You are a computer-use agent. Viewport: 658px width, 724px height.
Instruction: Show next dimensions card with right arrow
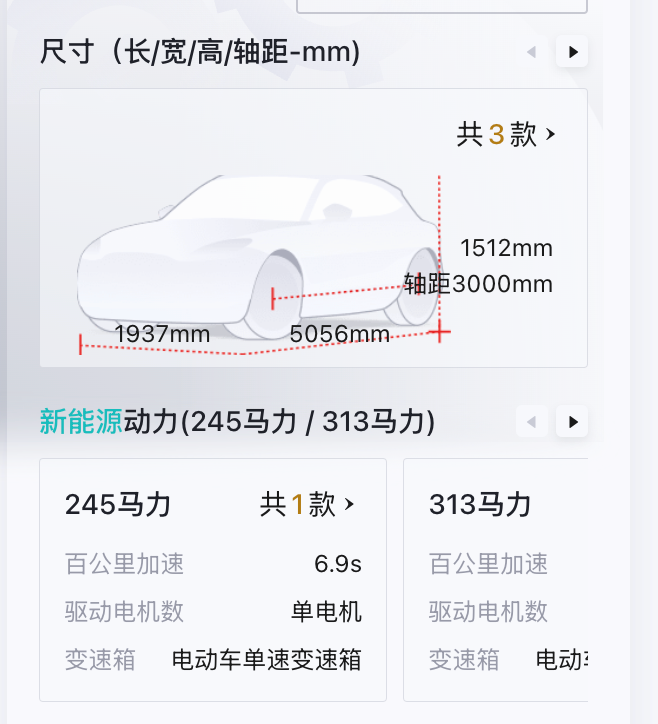pyautogui.click(x=572, y=51)
